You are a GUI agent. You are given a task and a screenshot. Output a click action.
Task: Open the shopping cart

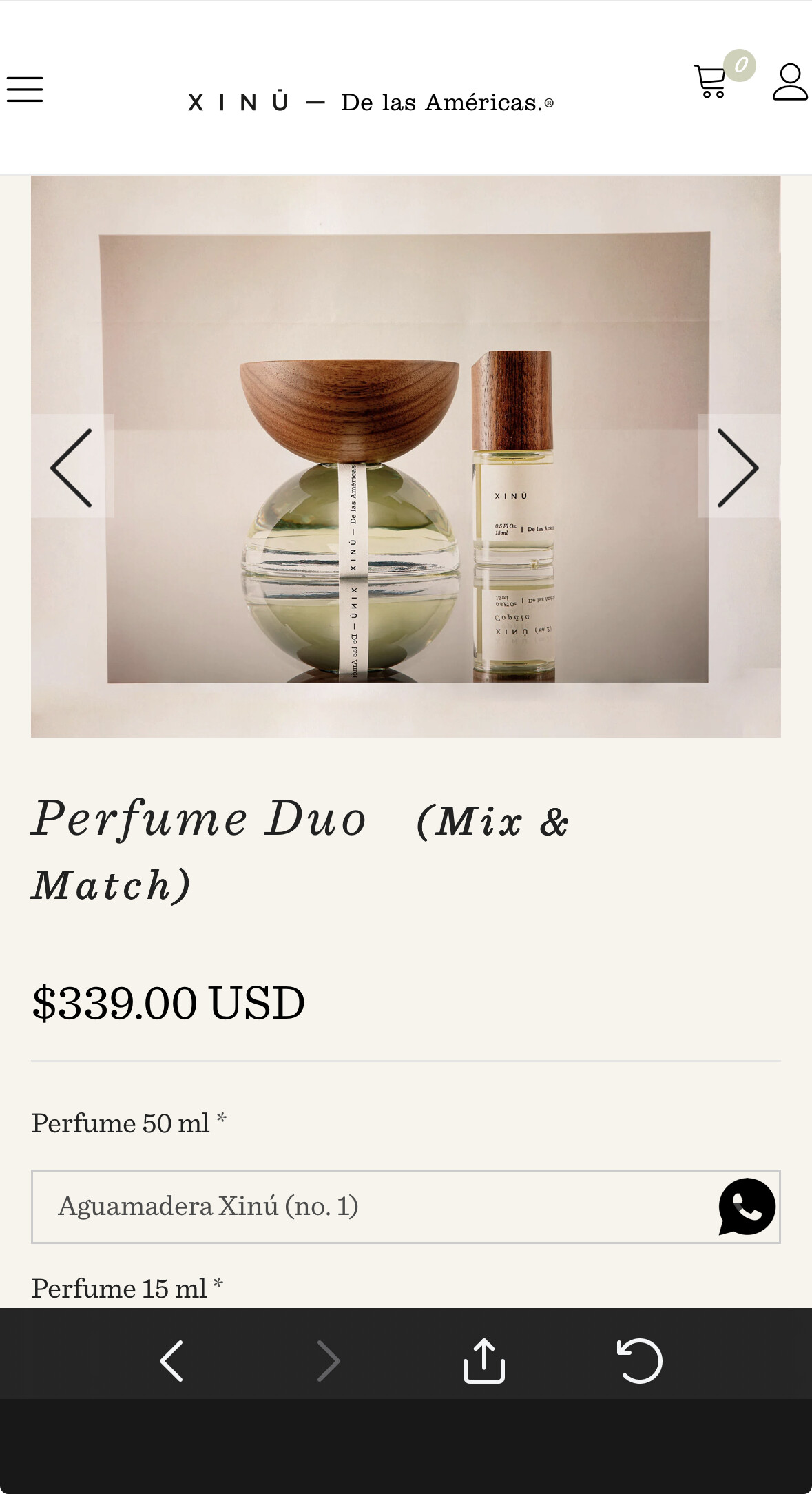pos(711,81)
